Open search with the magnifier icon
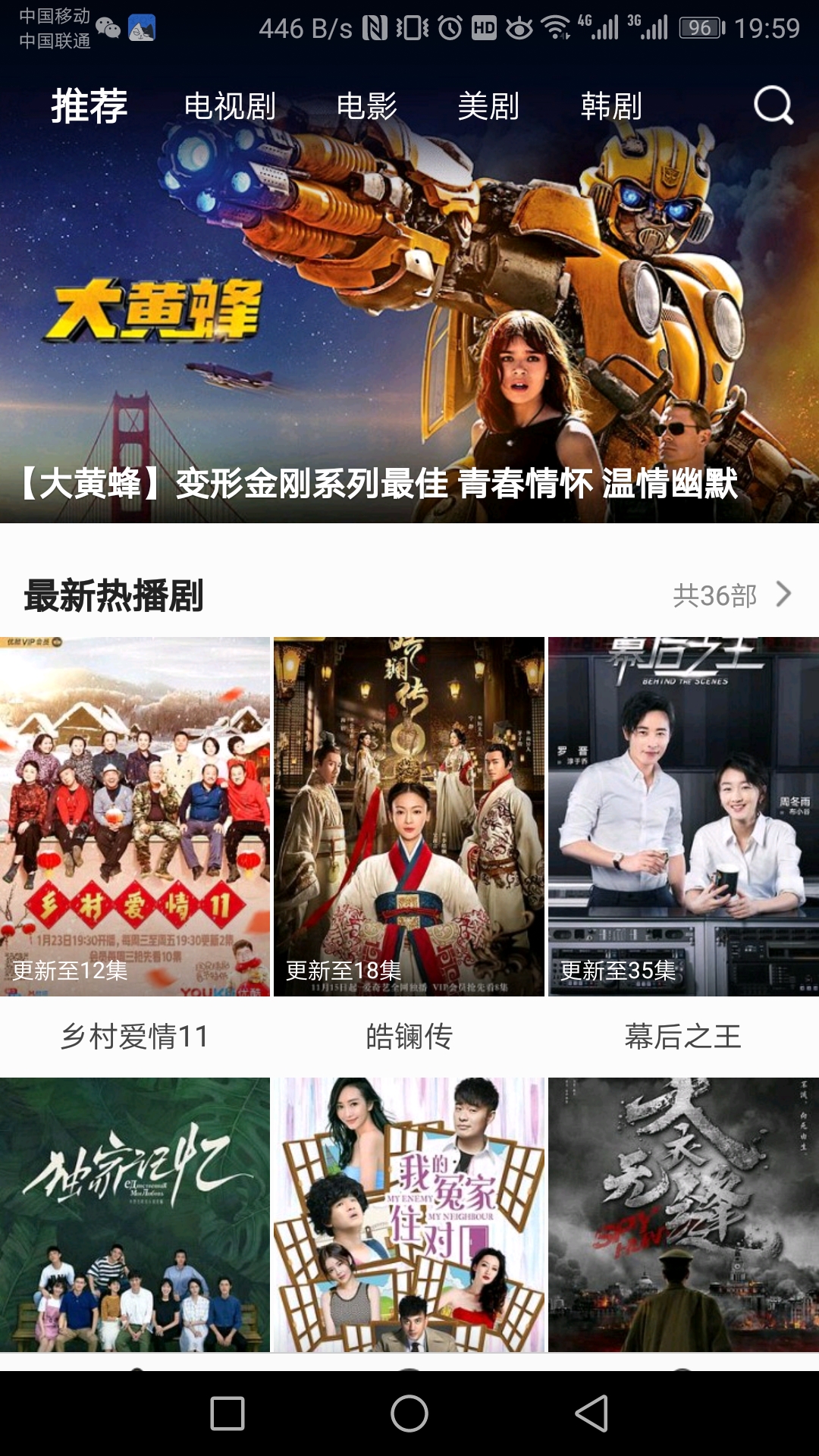819x1456 pixels. pos(772,105)
